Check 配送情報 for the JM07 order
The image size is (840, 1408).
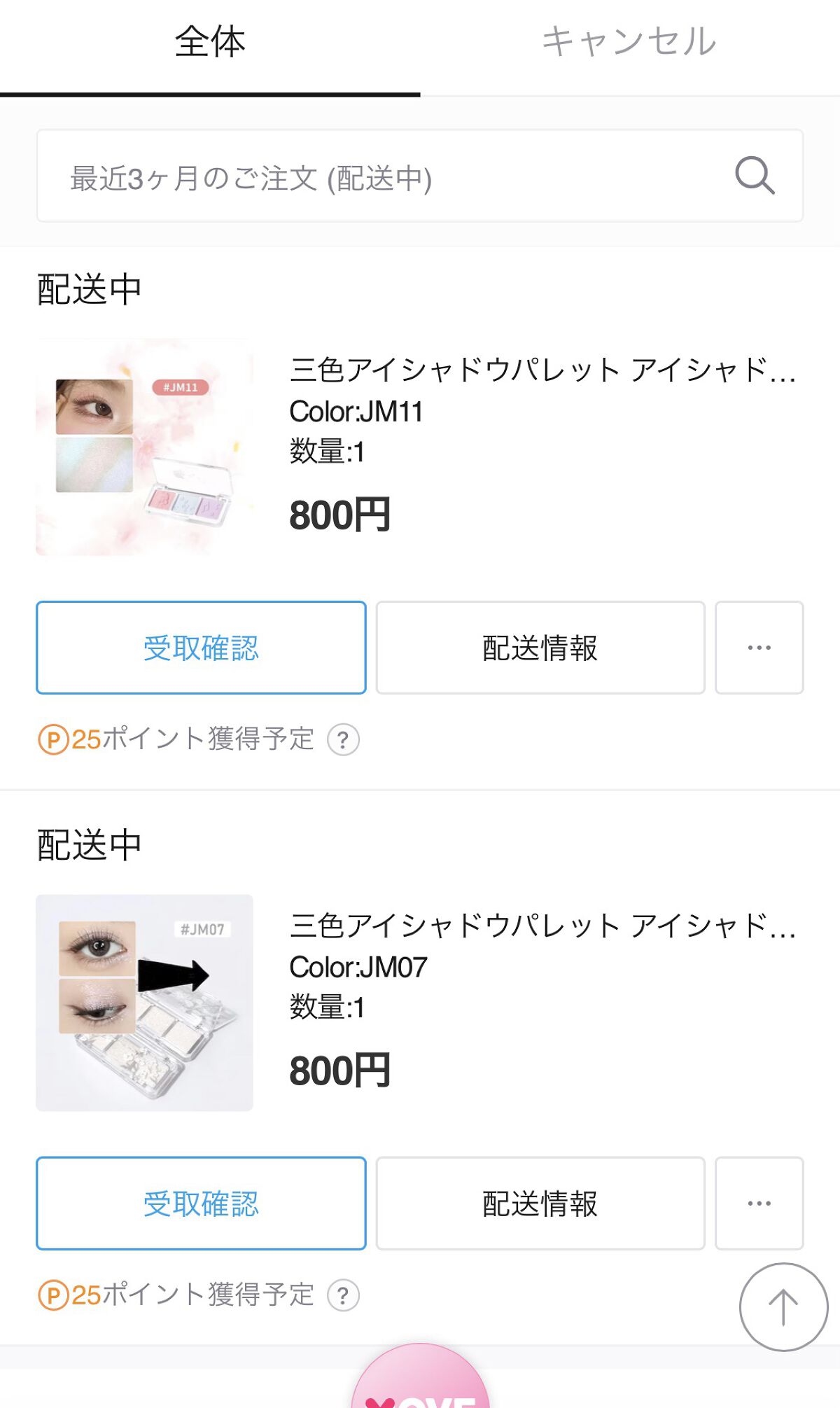coord(540,1204)
